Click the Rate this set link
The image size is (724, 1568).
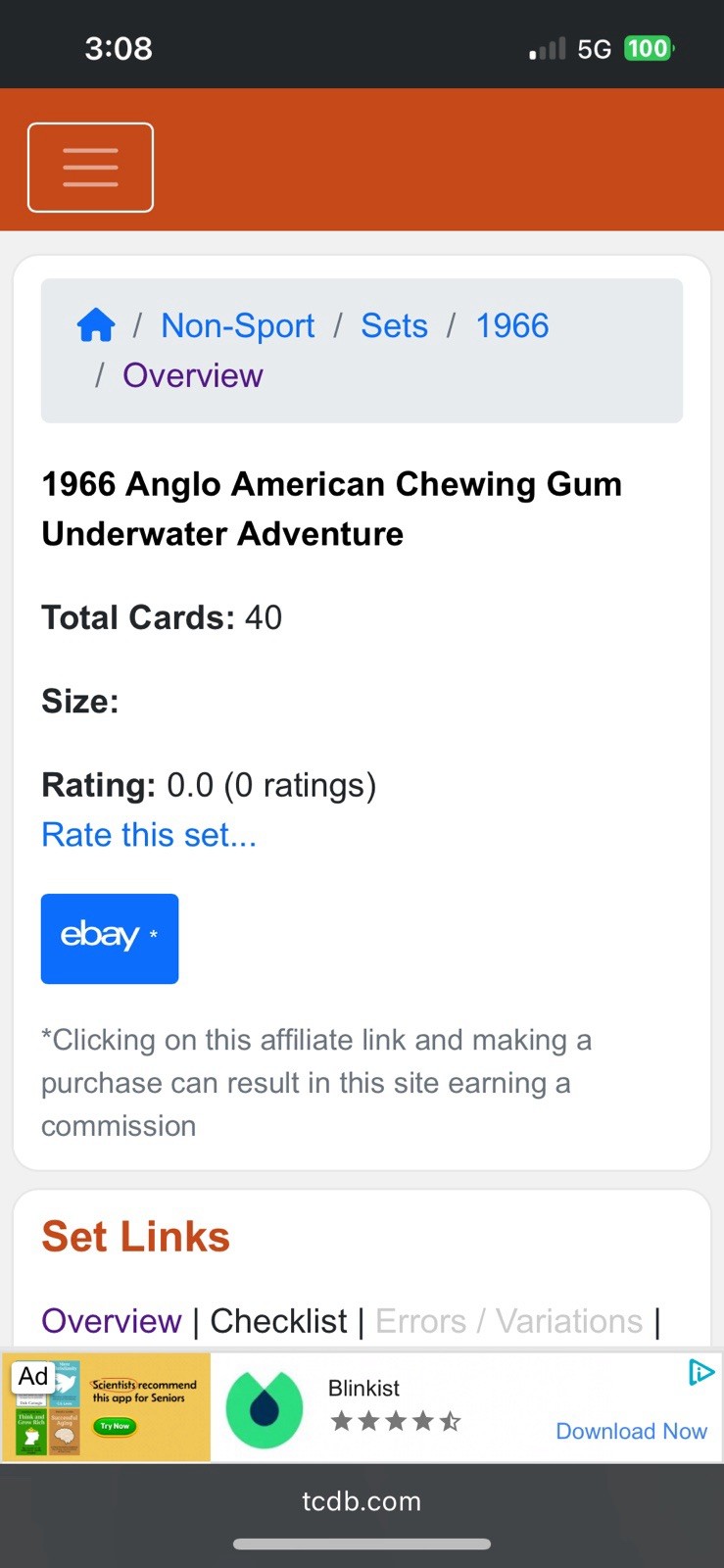[x=148, y=835]
